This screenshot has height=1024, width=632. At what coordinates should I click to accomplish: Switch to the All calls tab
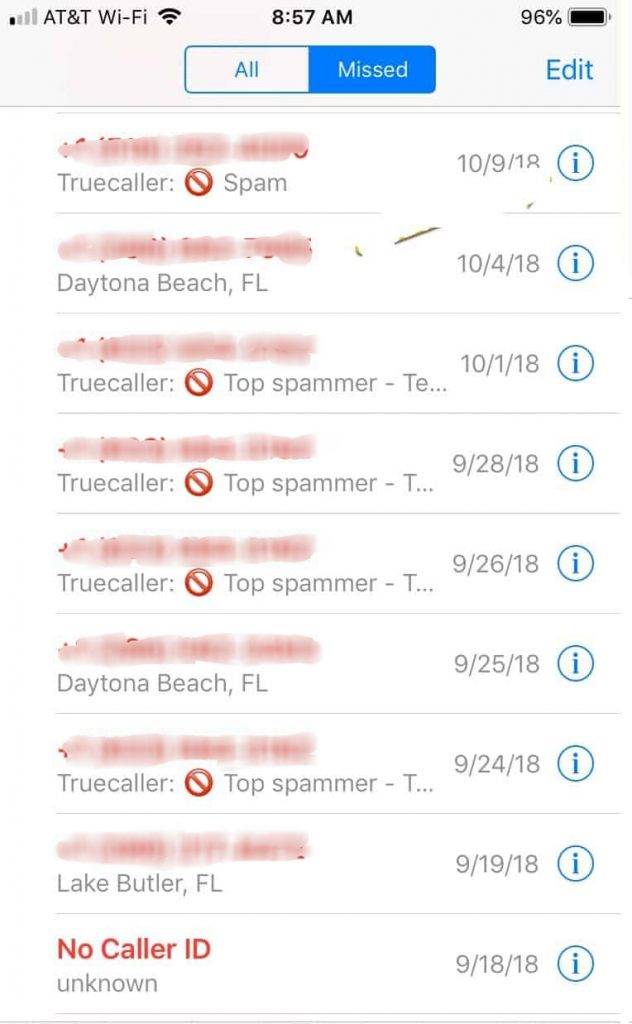coord(247,70)
